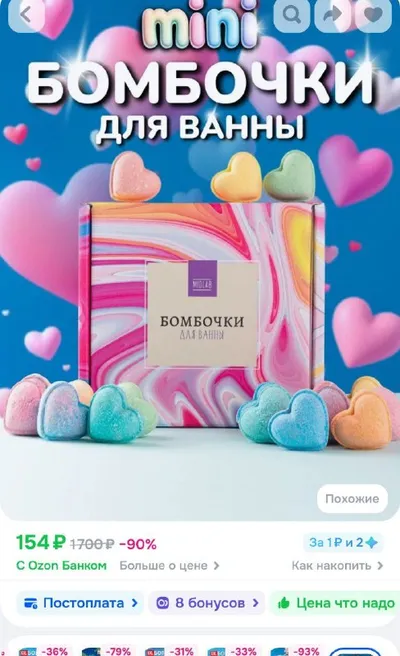Open Как накопить link
400x656 pixels.
tap(337, 566)
